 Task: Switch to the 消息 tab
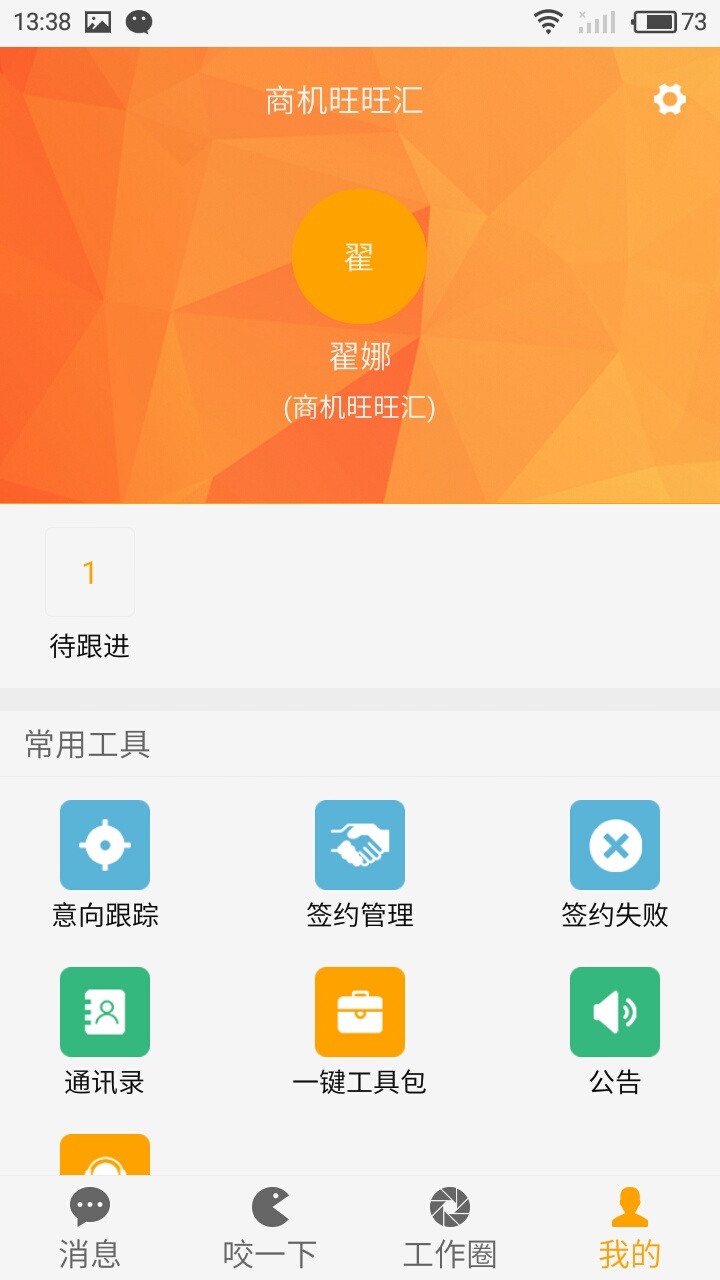click(90, 1227)
